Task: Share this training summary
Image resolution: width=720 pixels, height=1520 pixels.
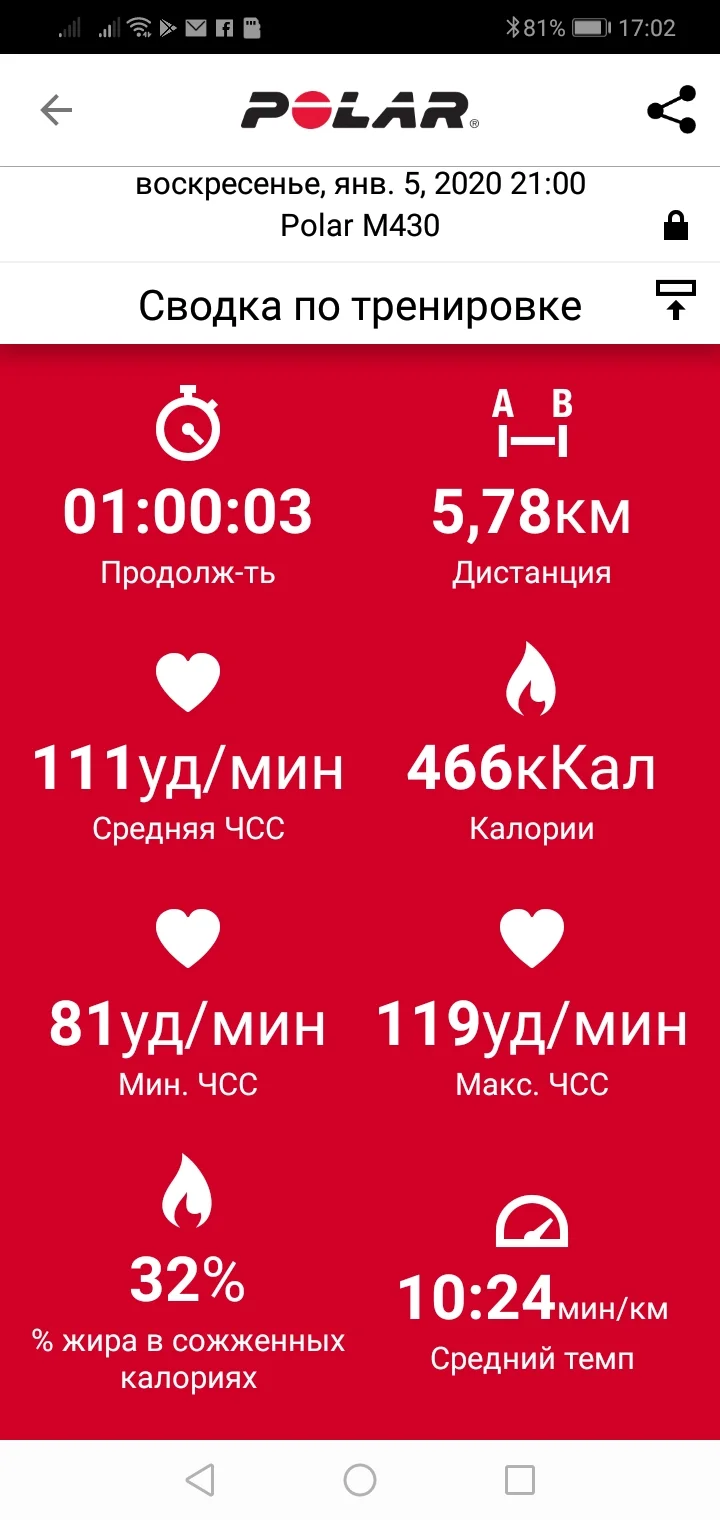Action: point(671,110)
